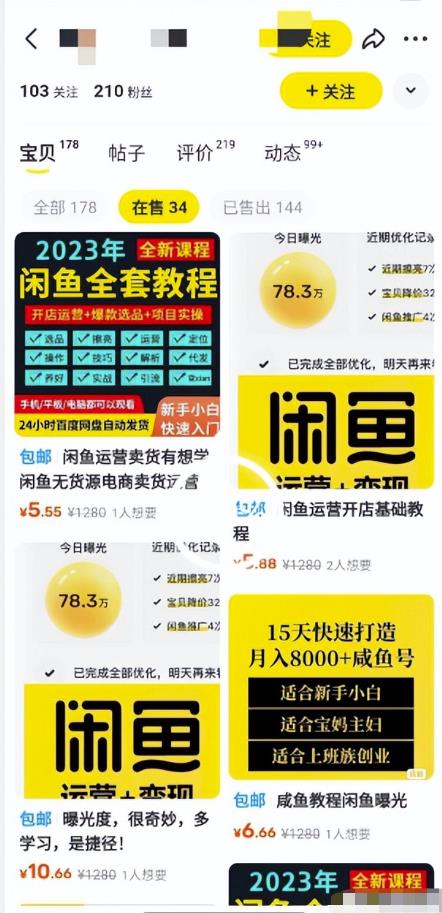
Task: Open the three-dot overflow menu
Action: tap(415, 39)
